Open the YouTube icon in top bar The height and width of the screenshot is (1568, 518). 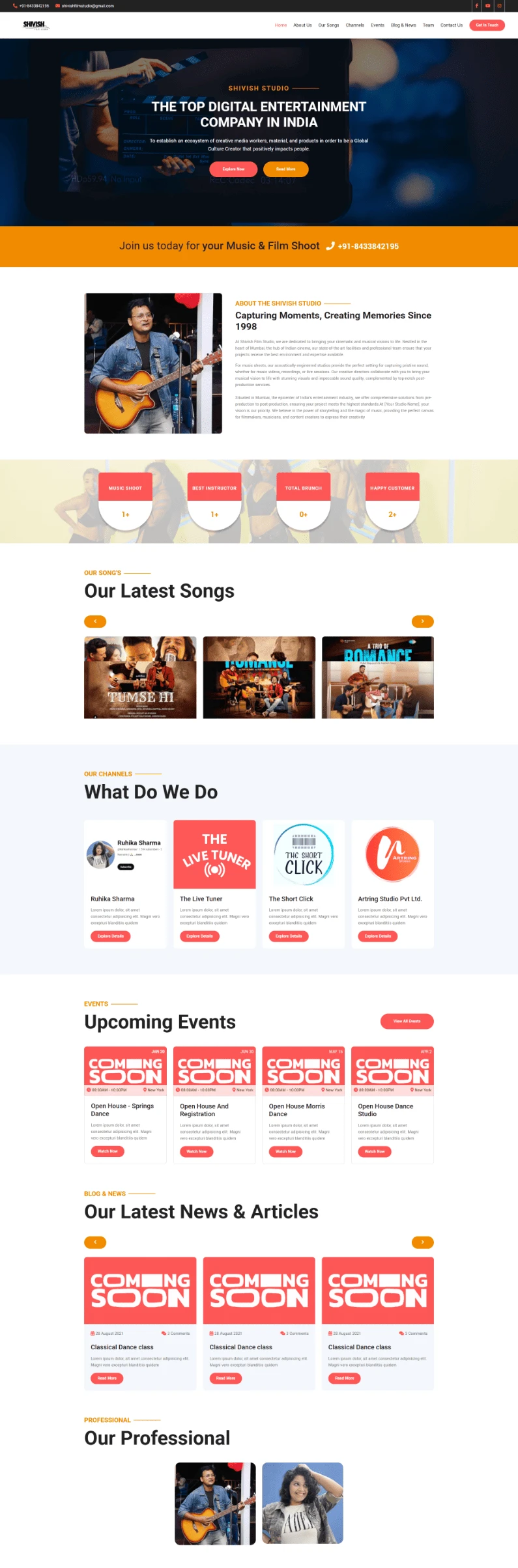coord(487,6)
